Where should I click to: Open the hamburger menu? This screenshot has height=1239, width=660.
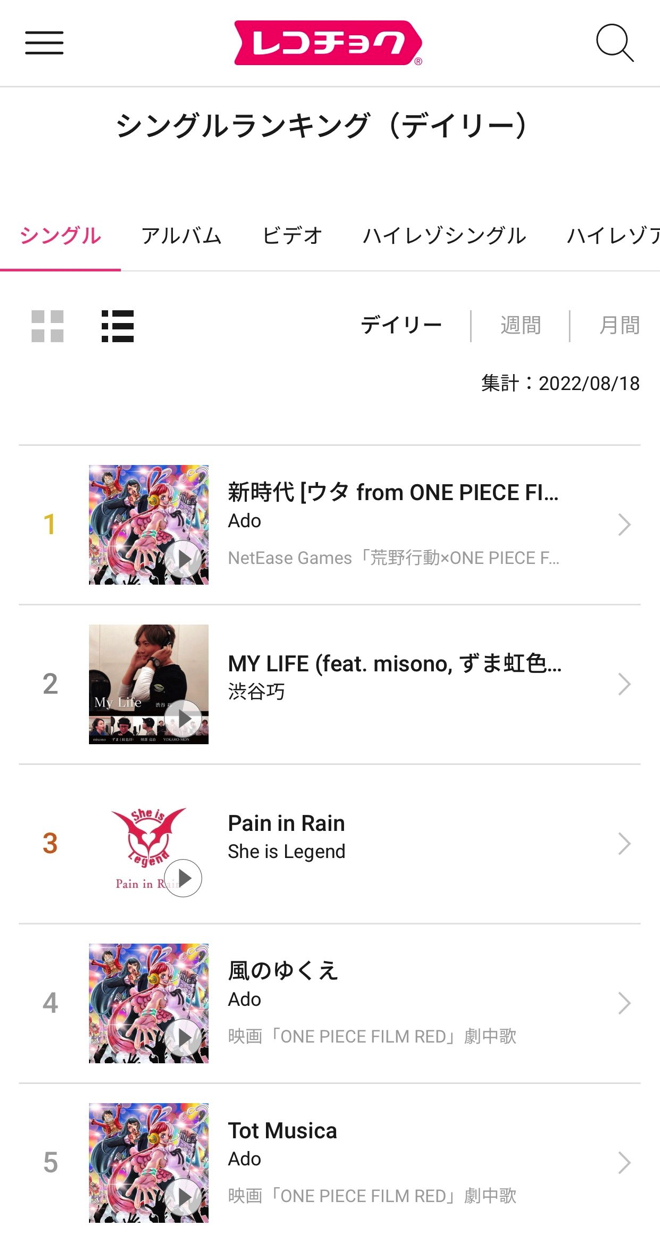click(x=44, y=43)
